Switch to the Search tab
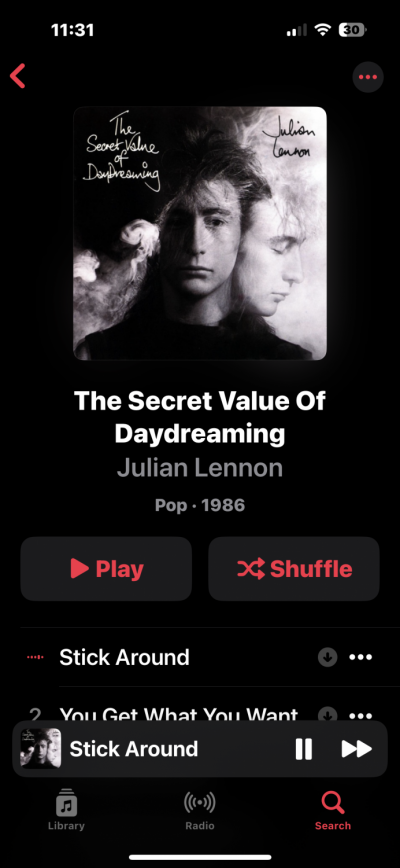400x868 pixels. (x=333, y=809)
